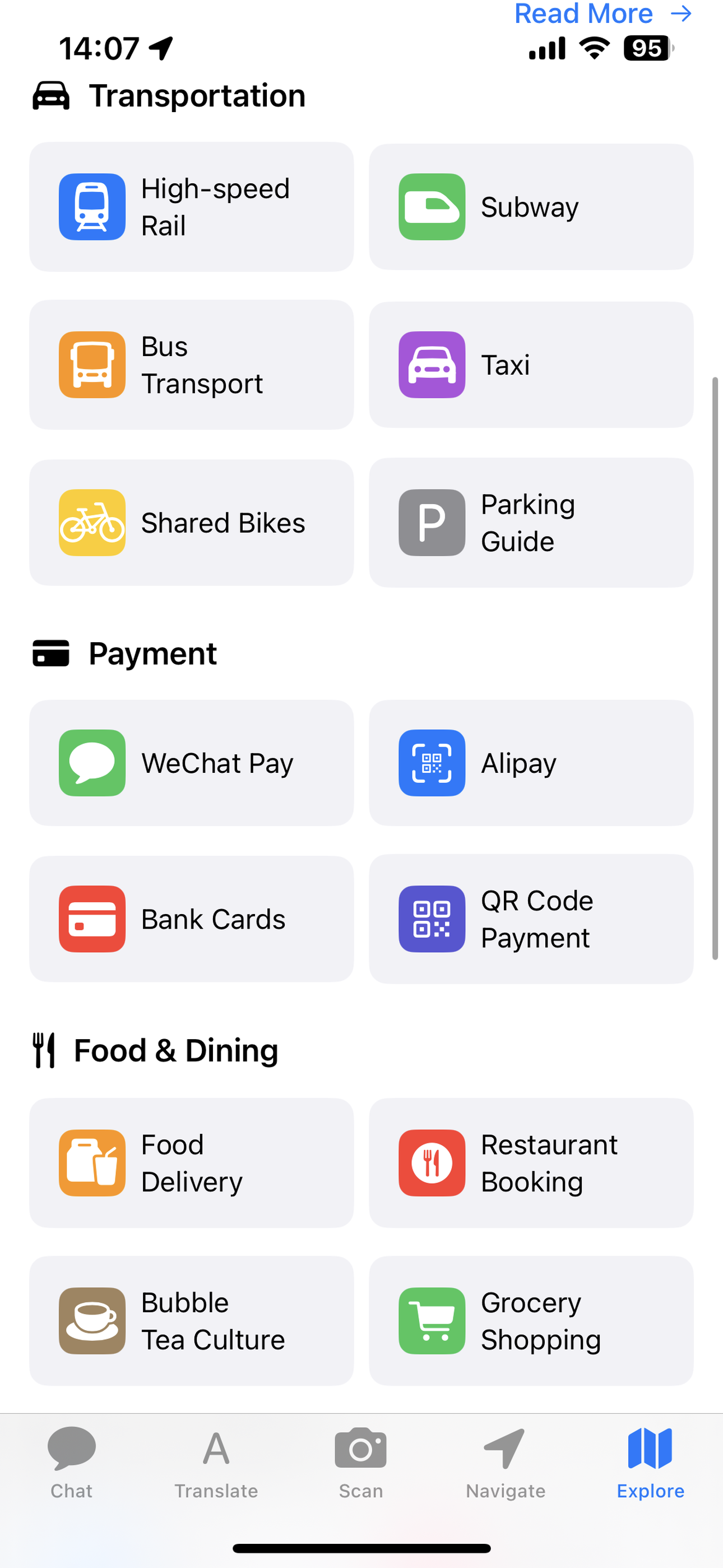Open the Shared Bikes guide
723x1568 pixels.
point(191,523)
